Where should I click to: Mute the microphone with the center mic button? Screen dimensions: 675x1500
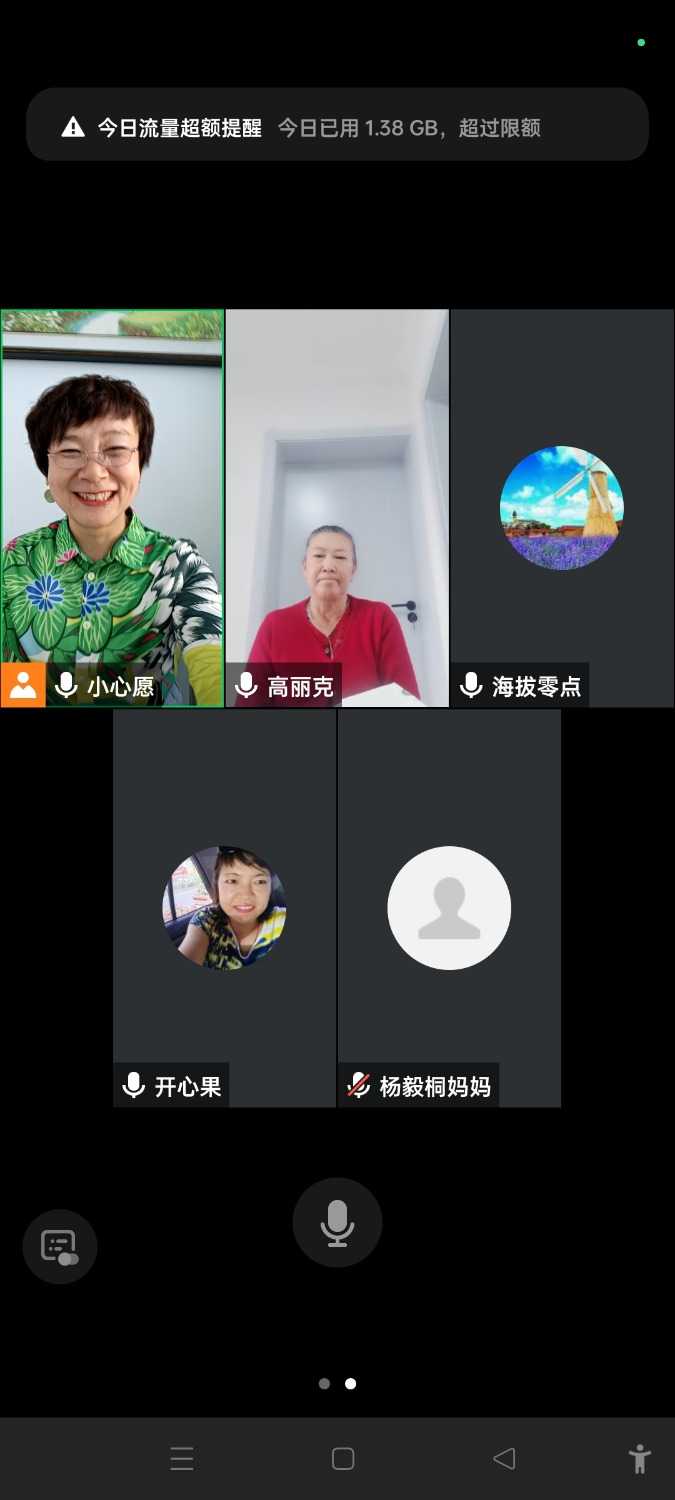point(337,1223)
